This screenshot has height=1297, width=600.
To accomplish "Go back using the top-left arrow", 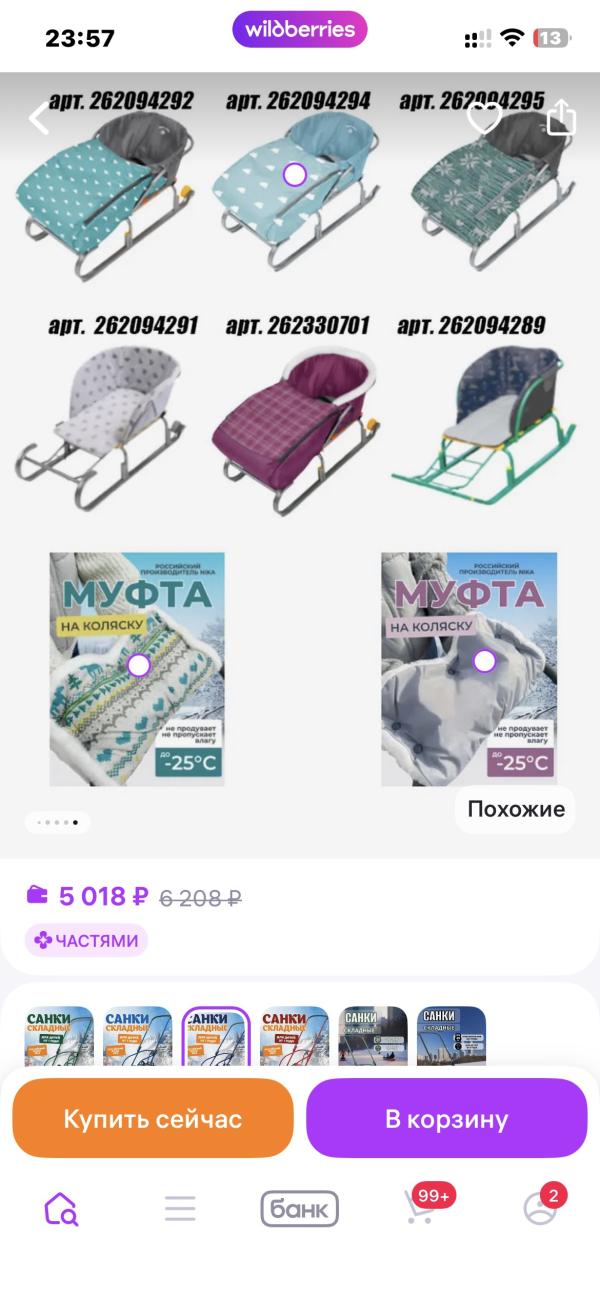I will [38, 118].
